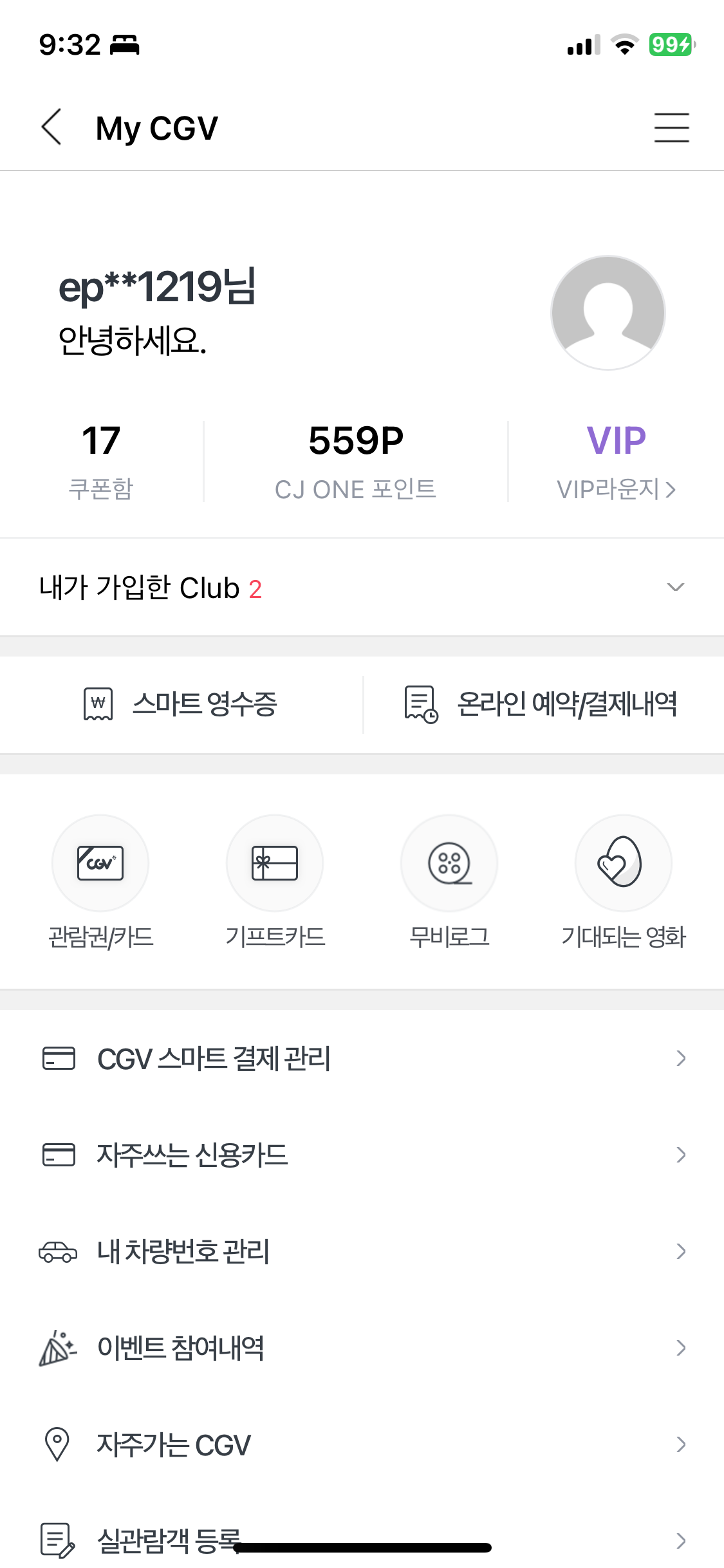
Task: Open 자주쓰는 신용카드
Action: tap(362, 1155)
